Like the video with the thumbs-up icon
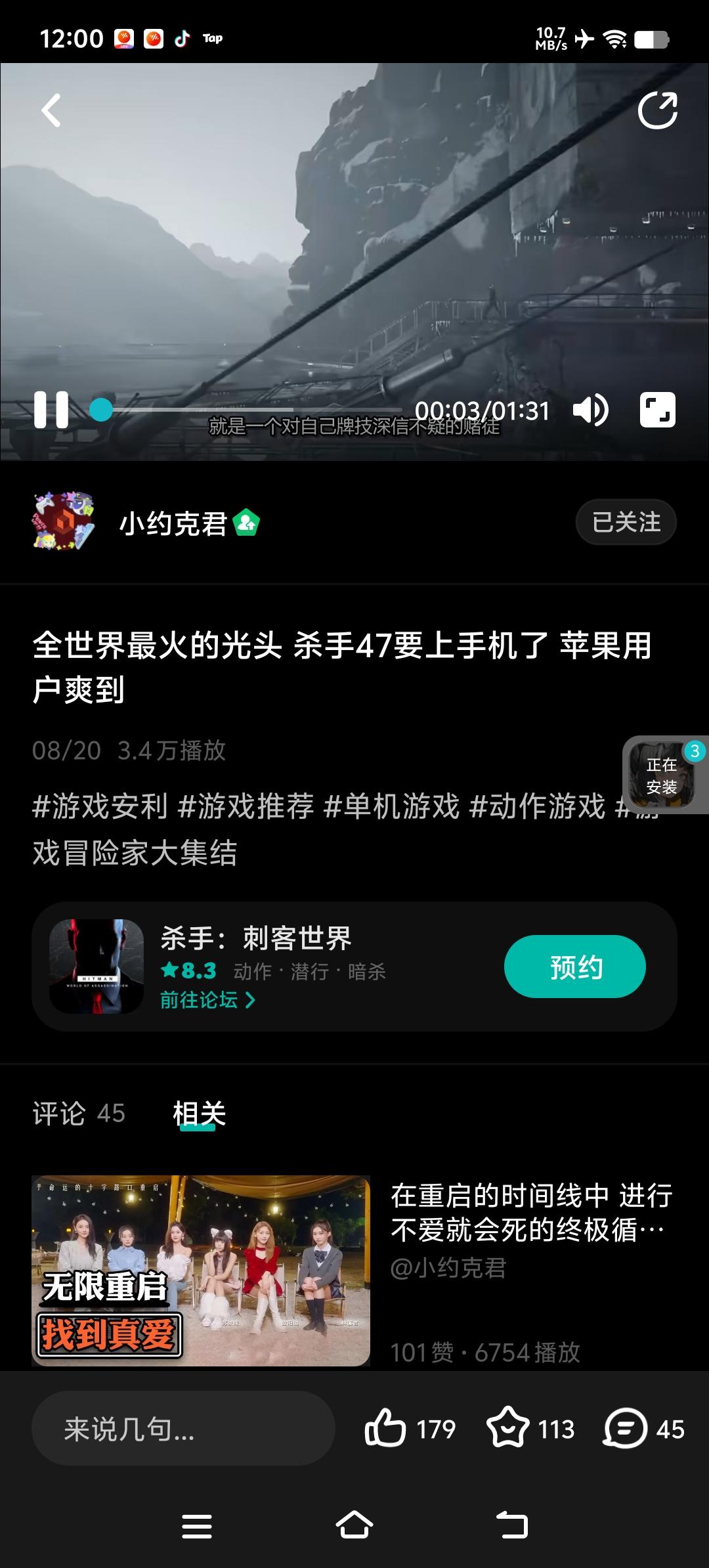The width and height of the screenshot is (709, 1568). click(x=389, y=1429)
